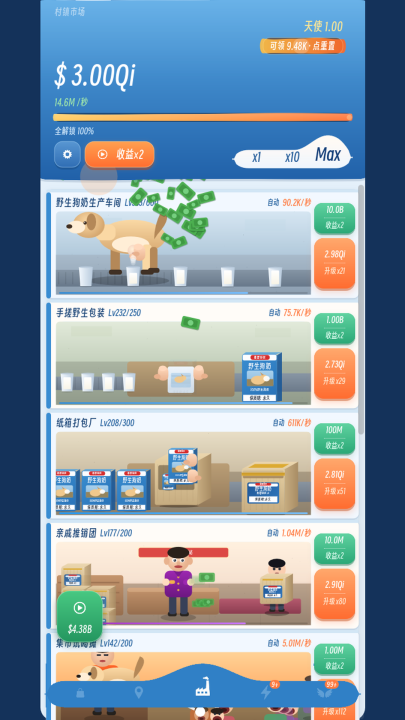Upgrade 亲戚推销团 x80 for 2.91Qi
This screenshot has width=405, height=720.
(x=334, y=594)
